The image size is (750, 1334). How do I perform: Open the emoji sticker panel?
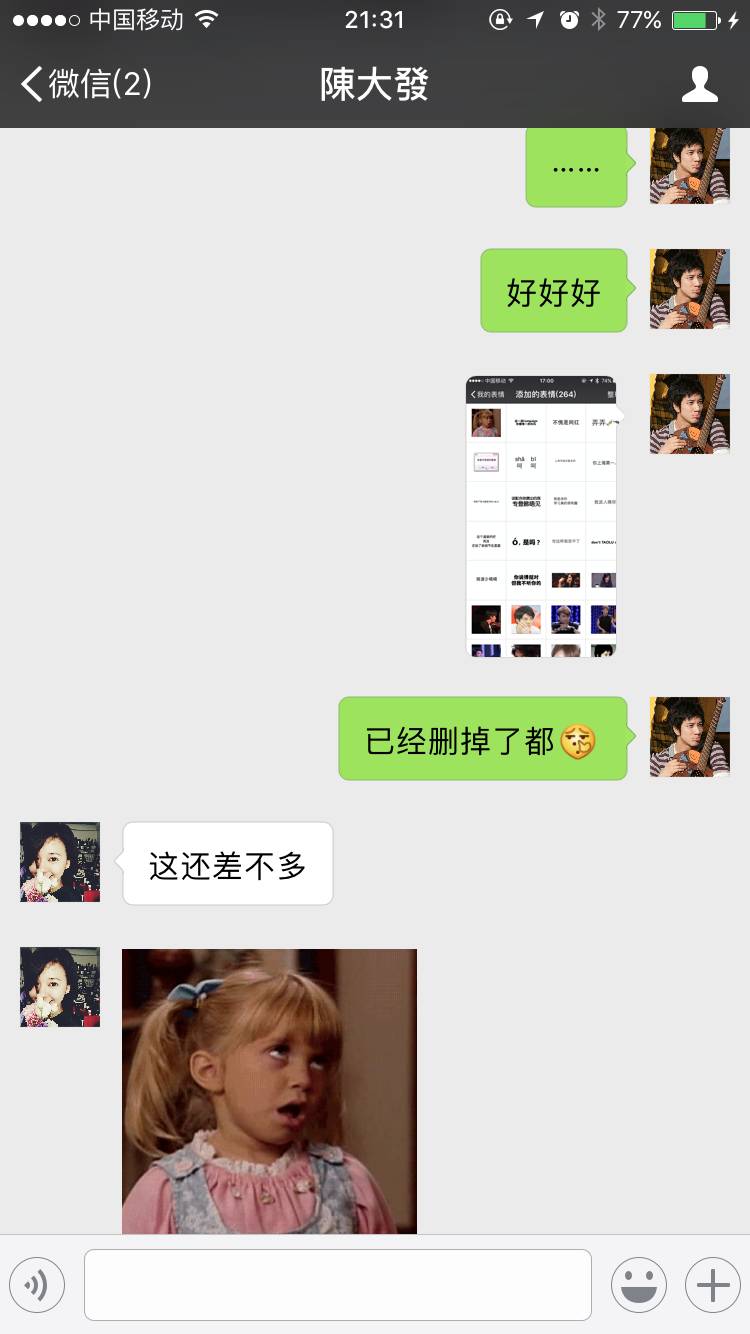tap(639, 1285)
